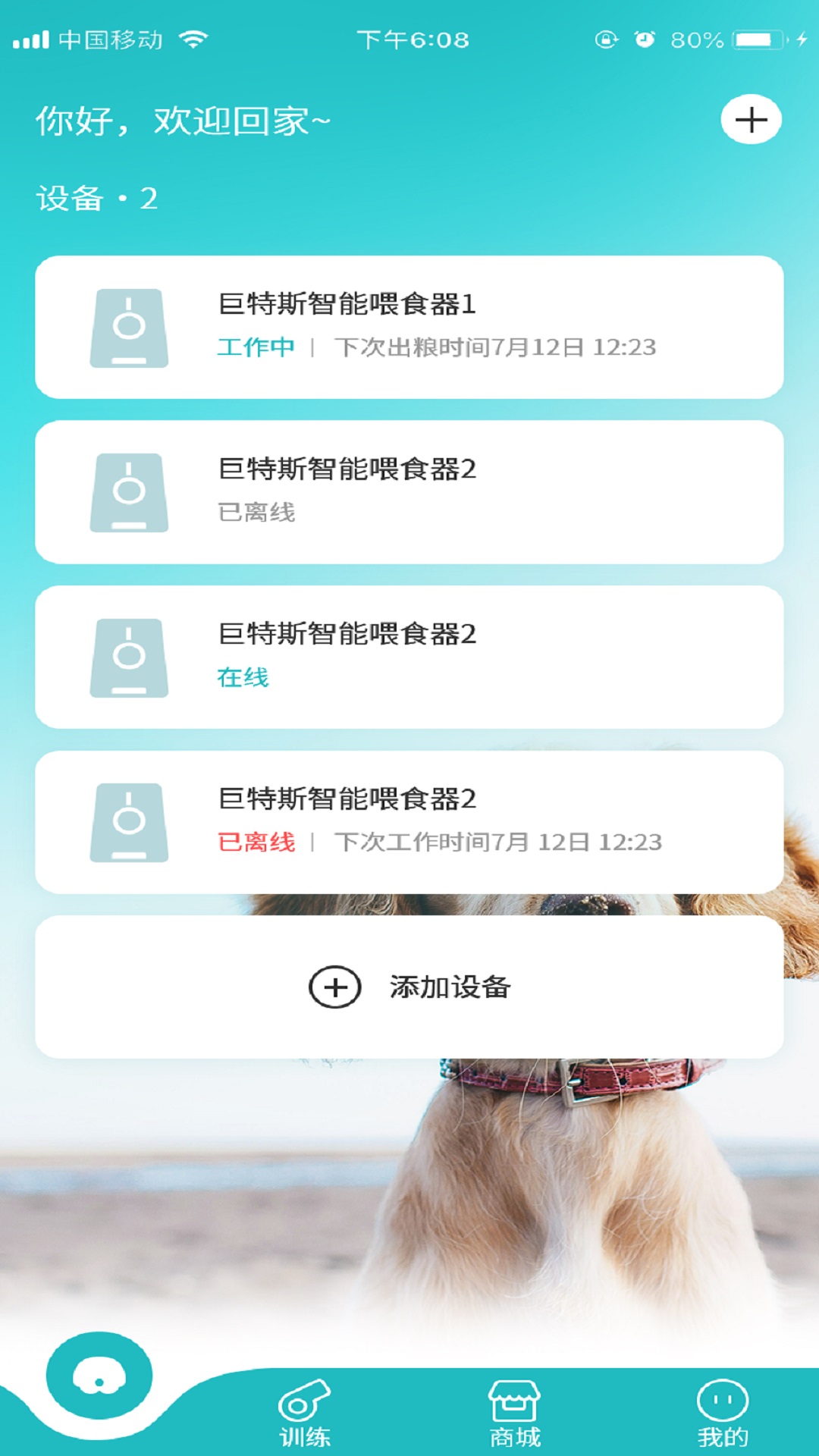Open the gray 已离线 巨特斯智能喂食器2 card

[409, 491]
